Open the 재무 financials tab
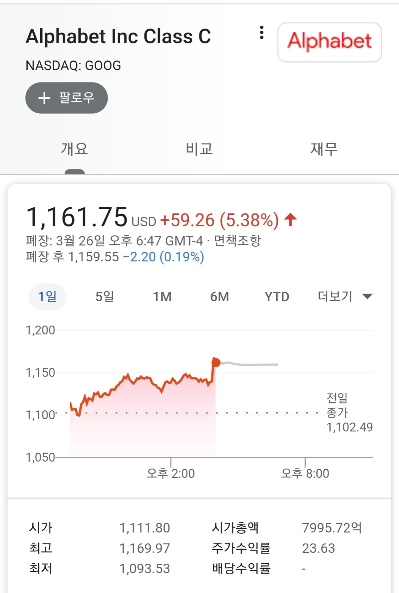The image size is (399, 593). click(x=324, y=149)
